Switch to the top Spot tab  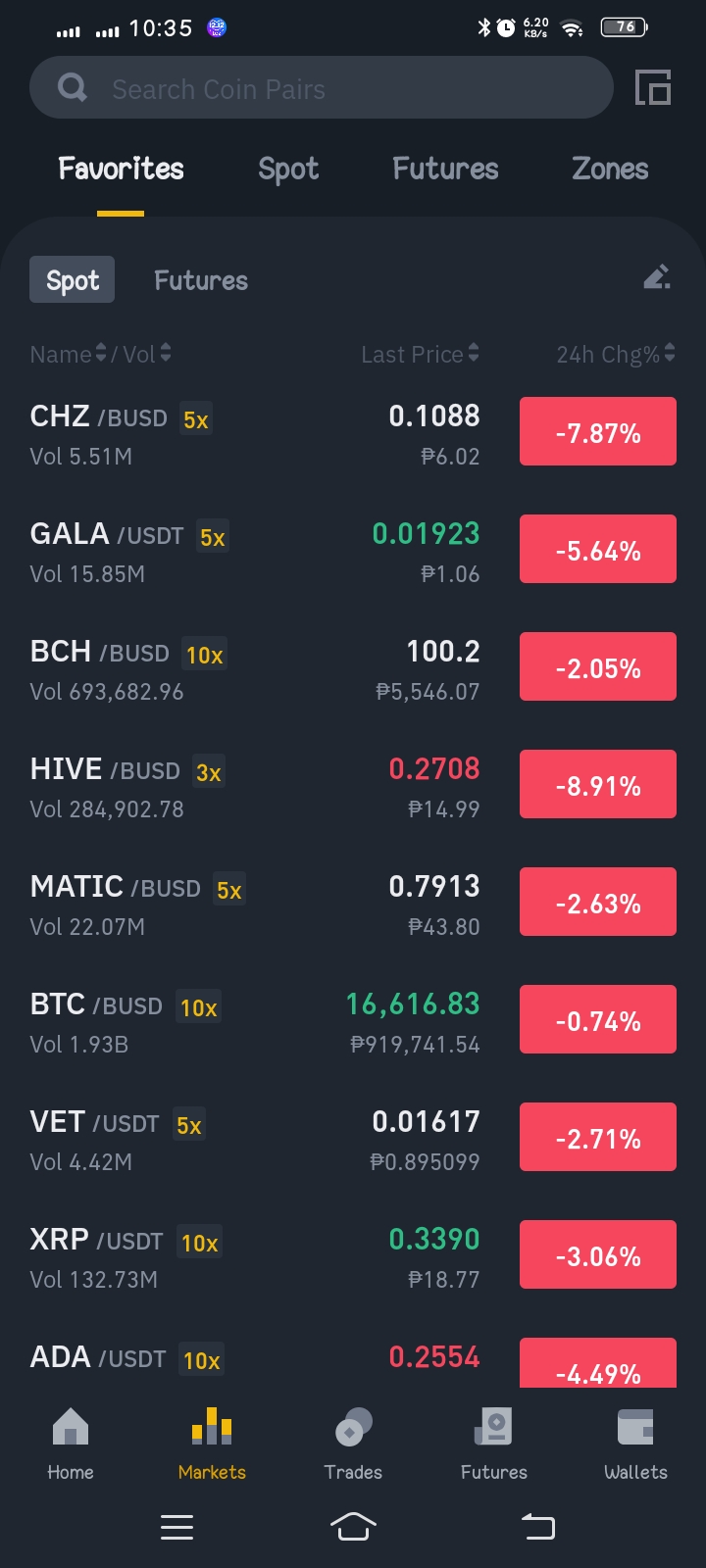(x=288, y=169)
